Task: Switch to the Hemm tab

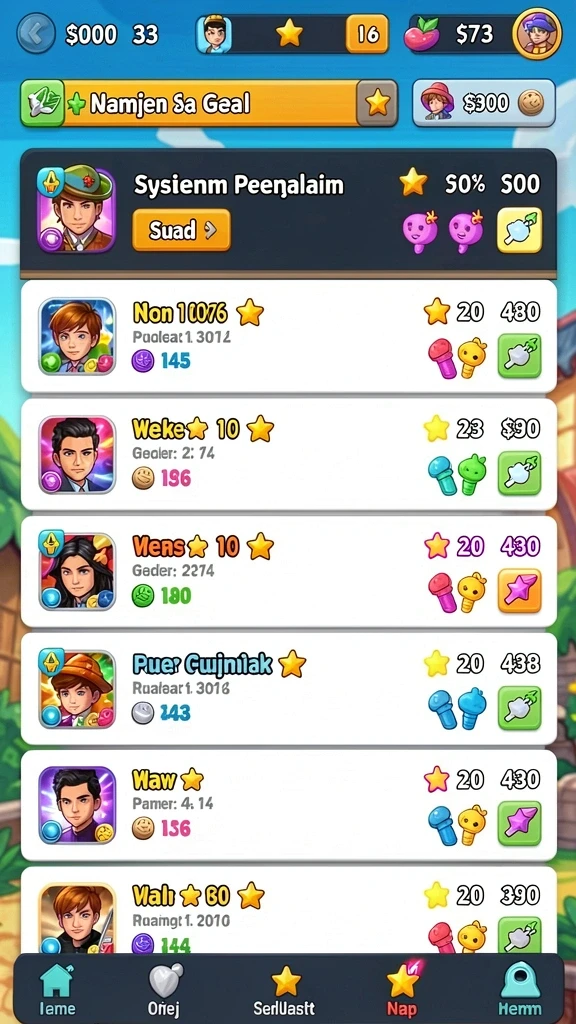Action: tap(520, 990)
